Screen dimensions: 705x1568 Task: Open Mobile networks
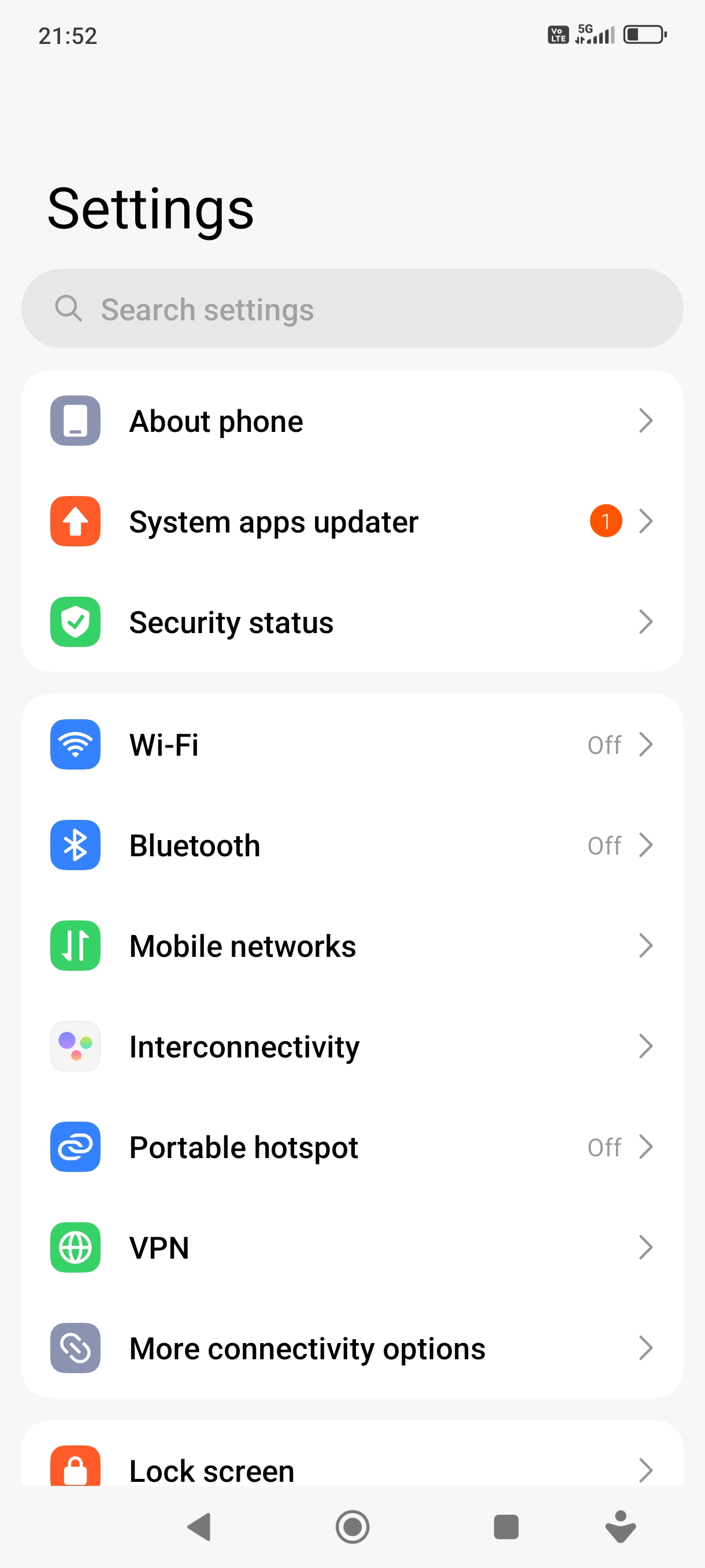351,946
